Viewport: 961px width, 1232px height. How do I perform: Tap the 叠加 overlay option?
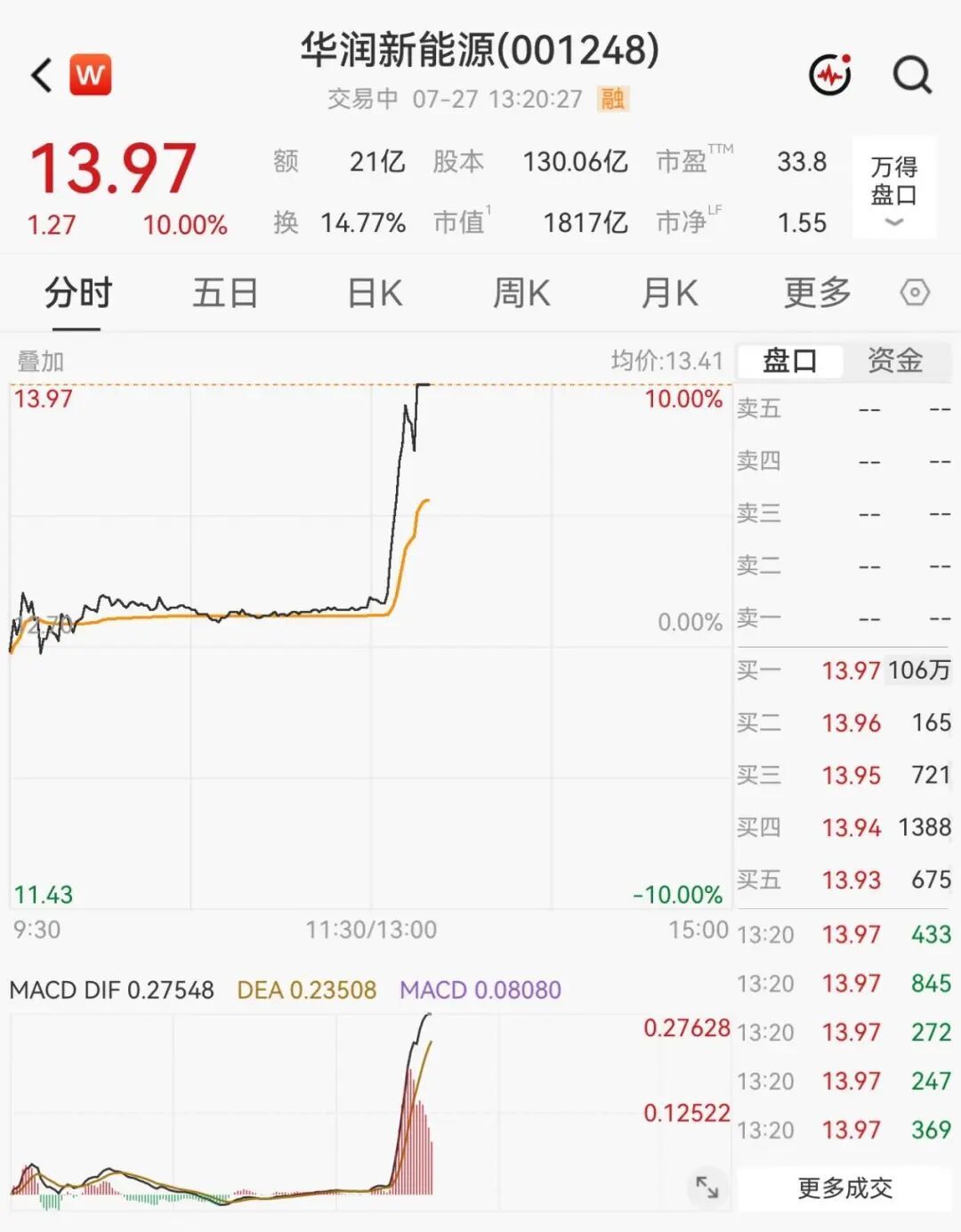(x=41, y=361)
